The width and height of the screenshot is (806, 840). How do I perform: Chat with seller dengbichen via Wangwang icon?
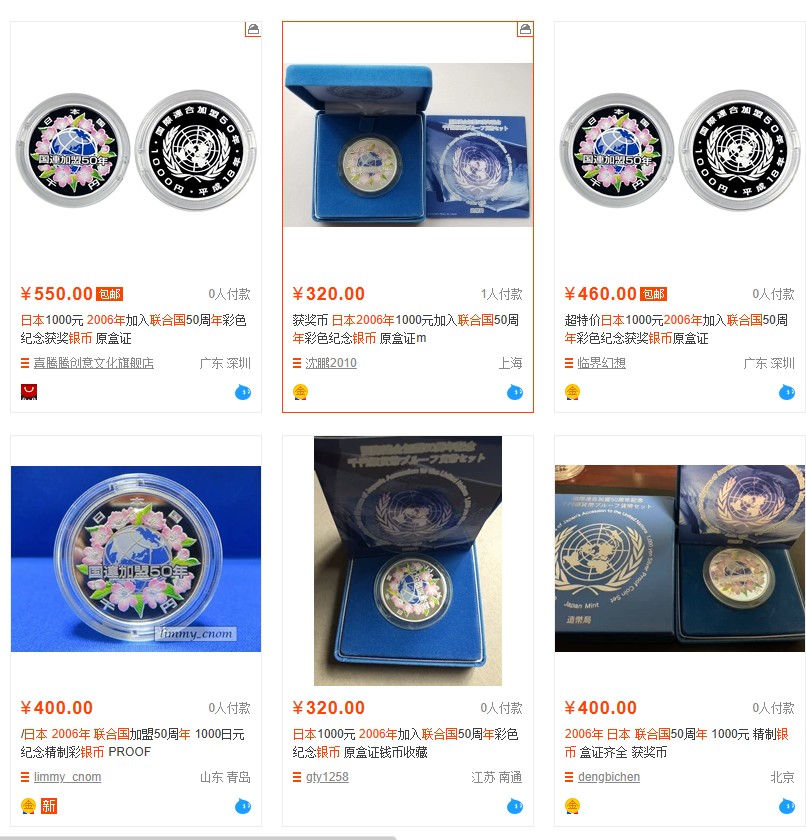point(787,806)
